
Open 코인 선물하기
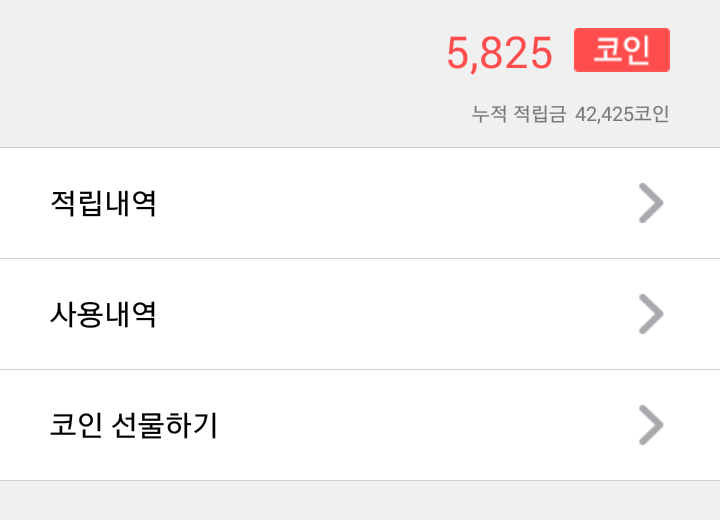[x=360, y=426]
